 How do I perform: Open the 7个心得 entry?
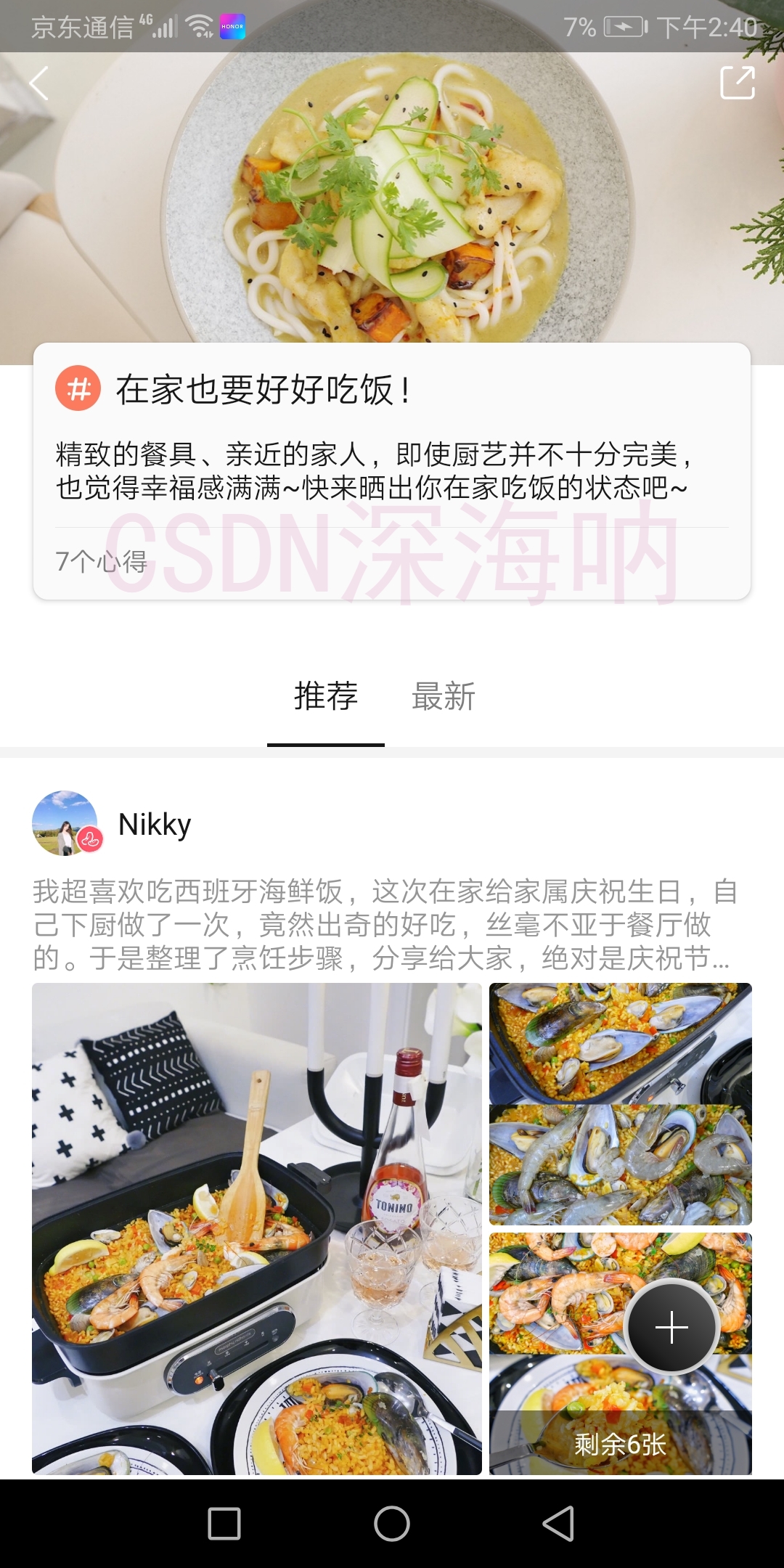coord(102,560)
